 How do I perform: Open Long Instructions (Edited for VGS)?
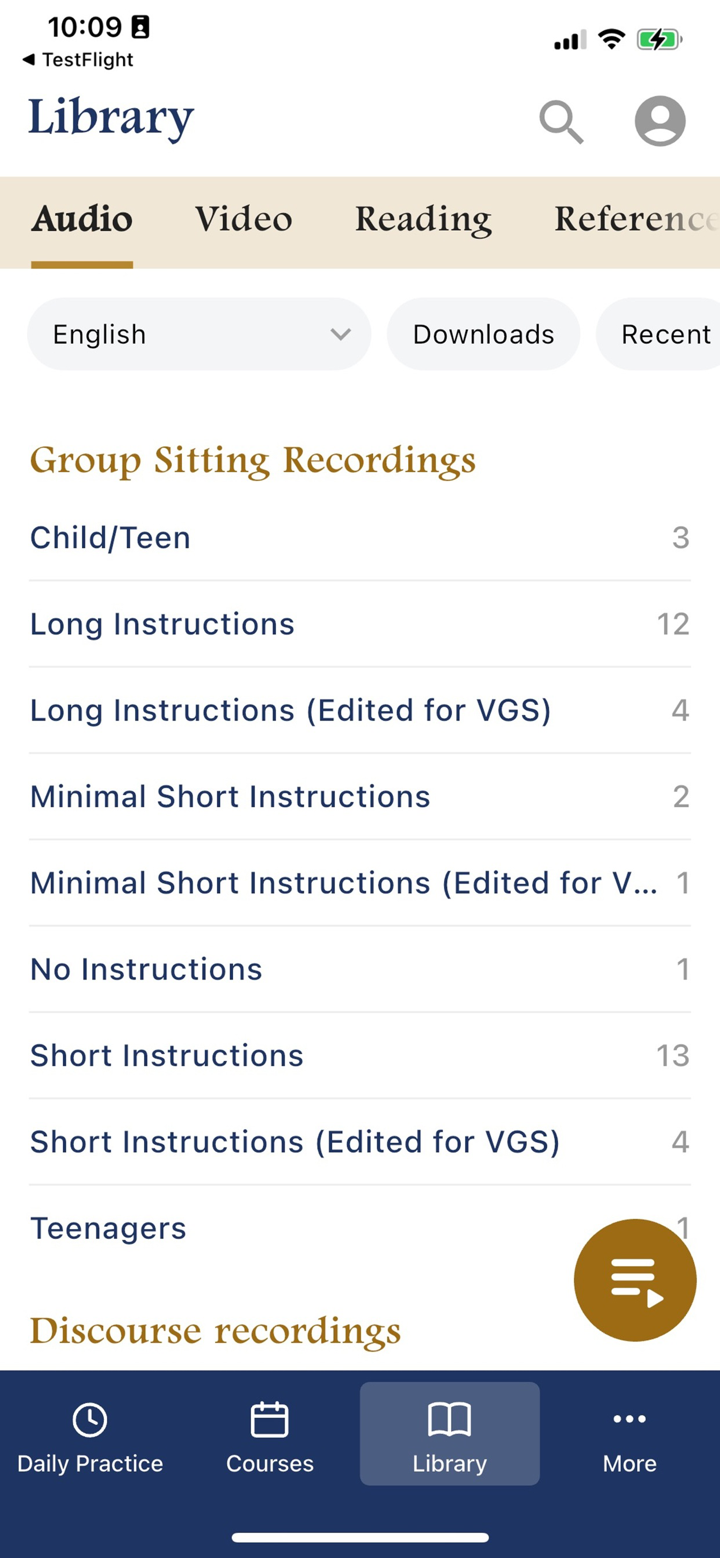pyautogui.click(x=290, y=710)
